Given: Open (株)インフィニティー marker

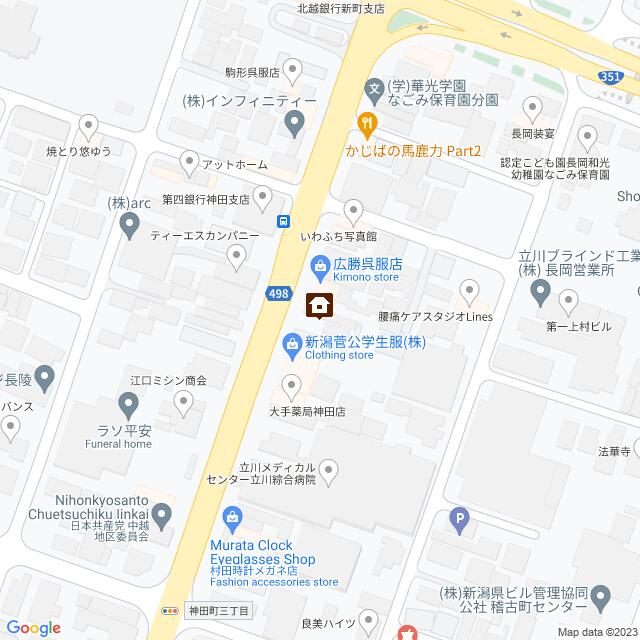Looking at the screenshot, I should (294, 125).
